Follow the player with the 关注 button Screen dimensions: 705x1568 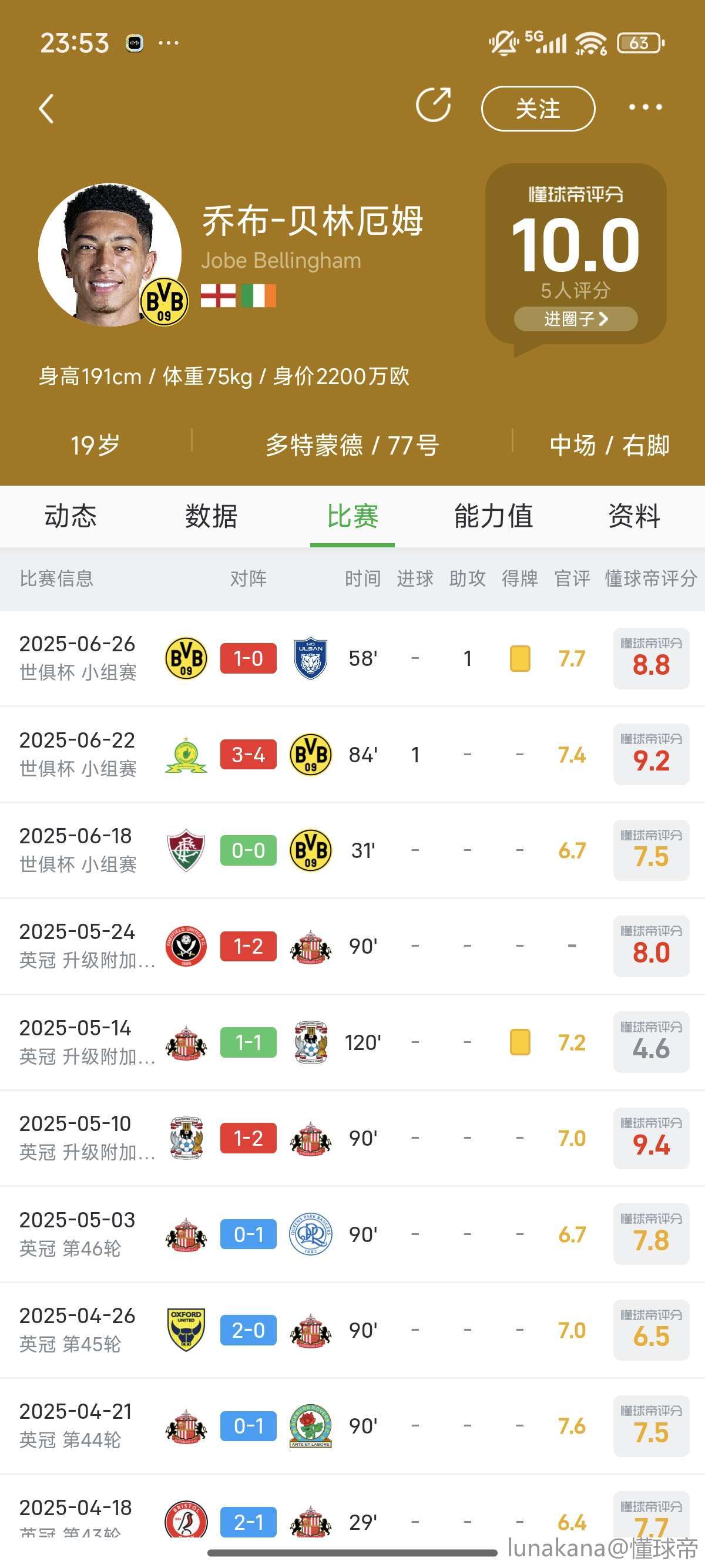(x=538, y=108)
